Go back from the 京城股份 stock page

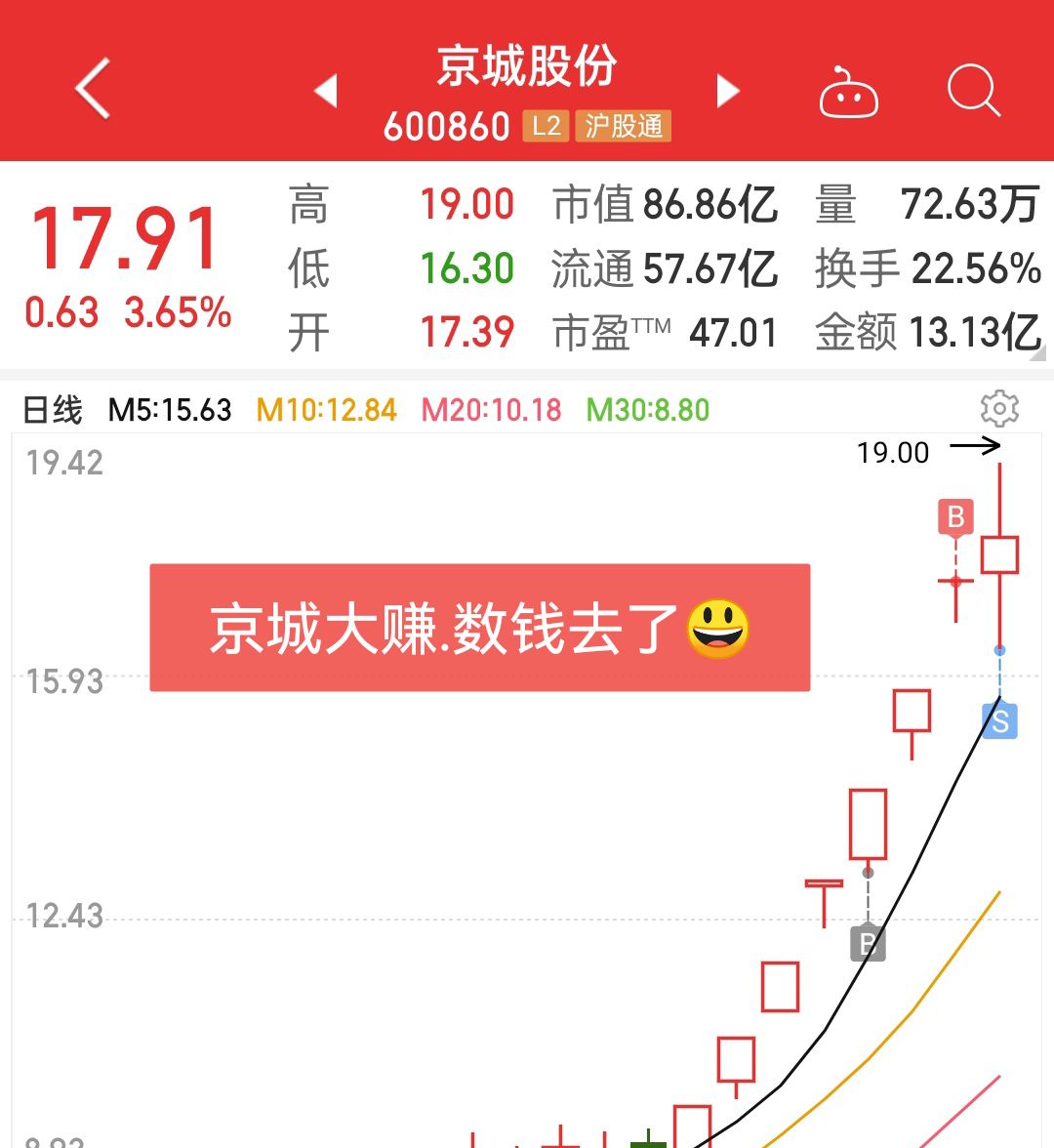[x=93, y=89]
